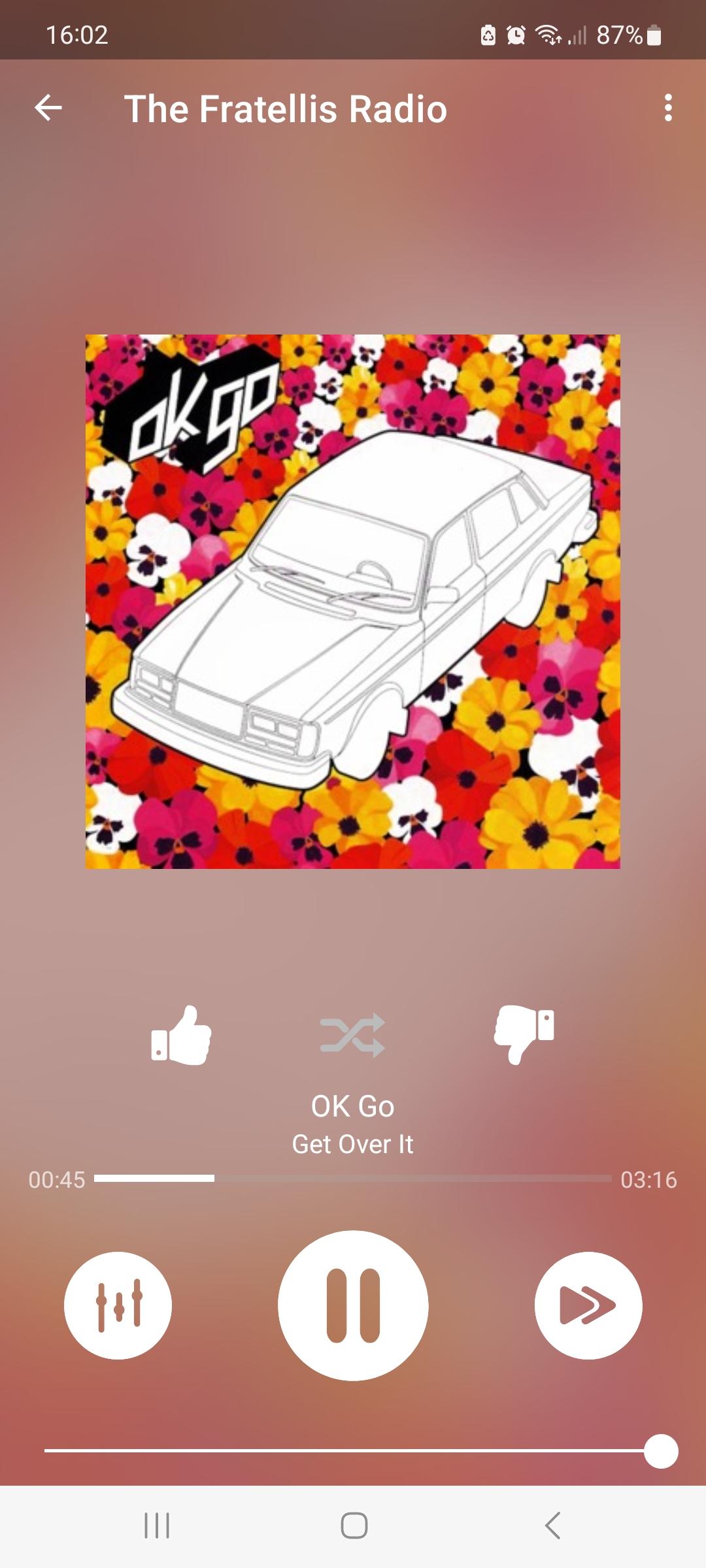Open the three-dot overflow menu
The image size is (706, 1568).
(667, 108)
